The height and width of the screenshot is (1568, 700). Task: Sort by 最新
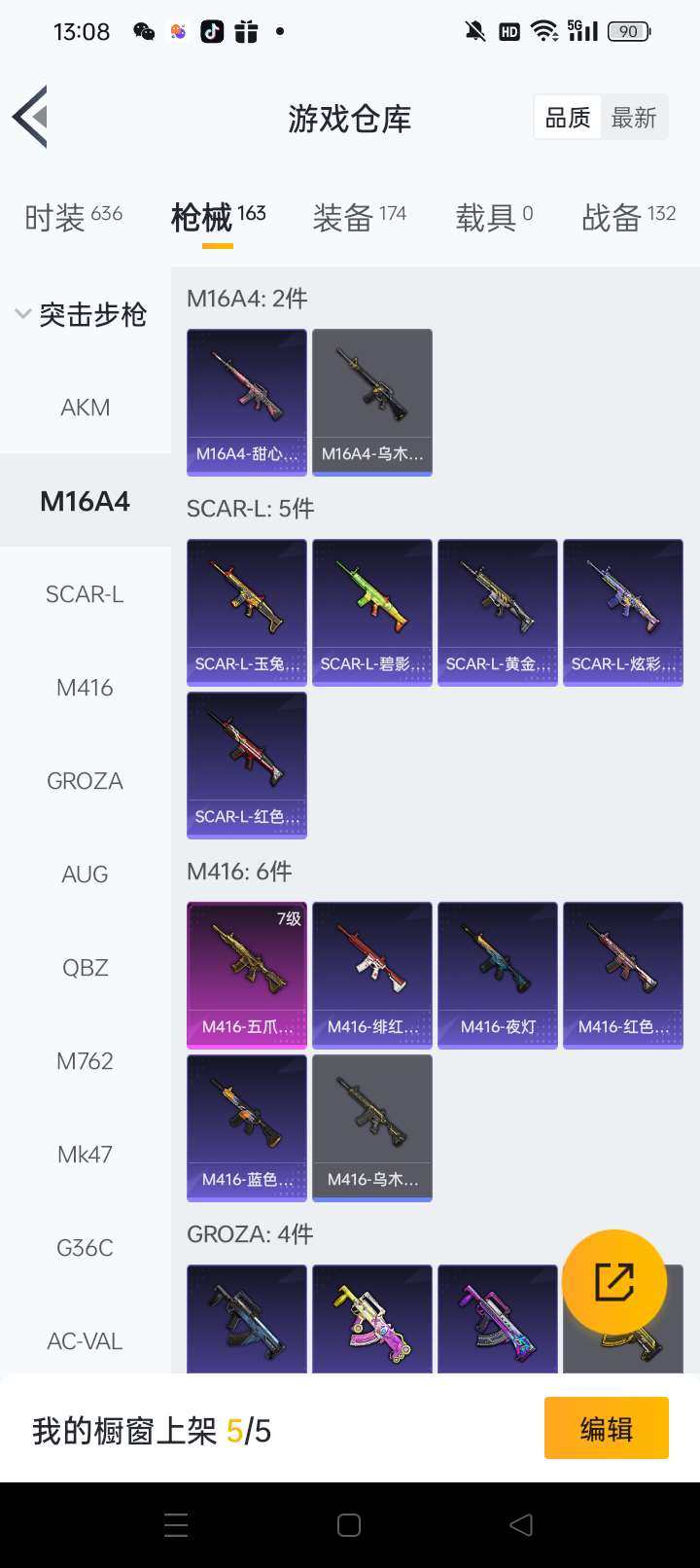pyautogui.click(x=634, y=118)
